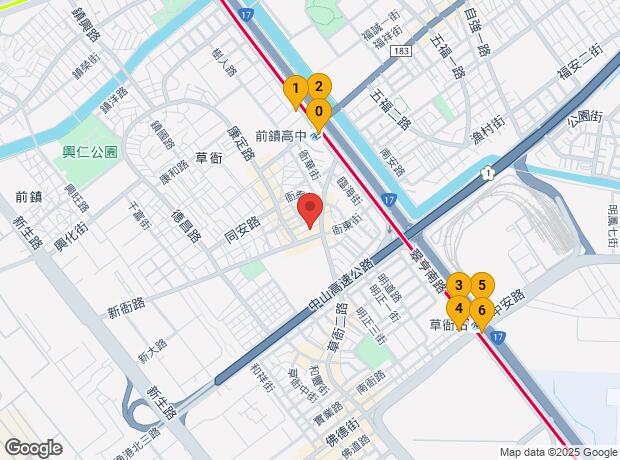Tap the orange marker numbered 1
The height and width of the screenshot is (460, 620).
click(295, 90)
